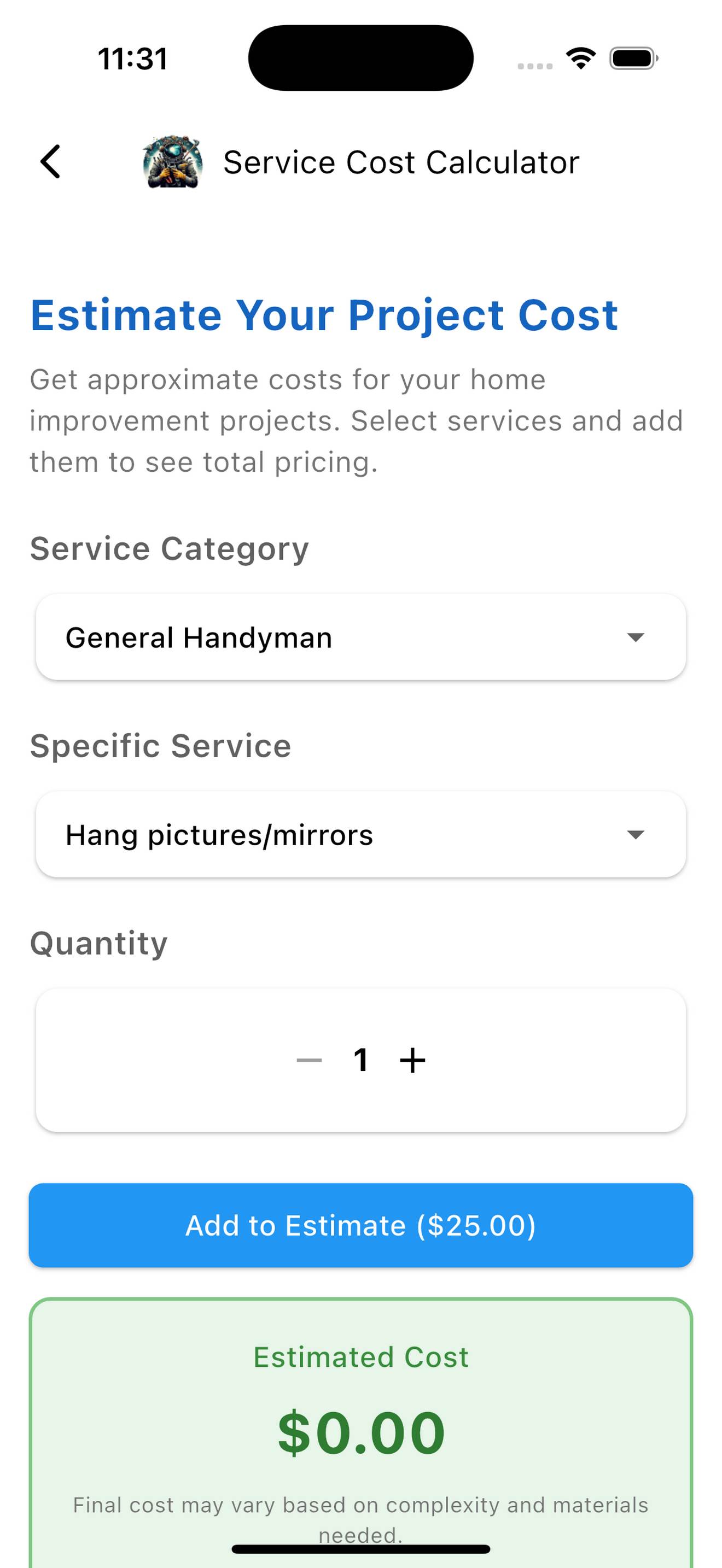This screenshot has height=1568, width=722.
Task: Tap the Estimate Your Project Cost heading
Action: pyautogui.click(x=324, y=315)
